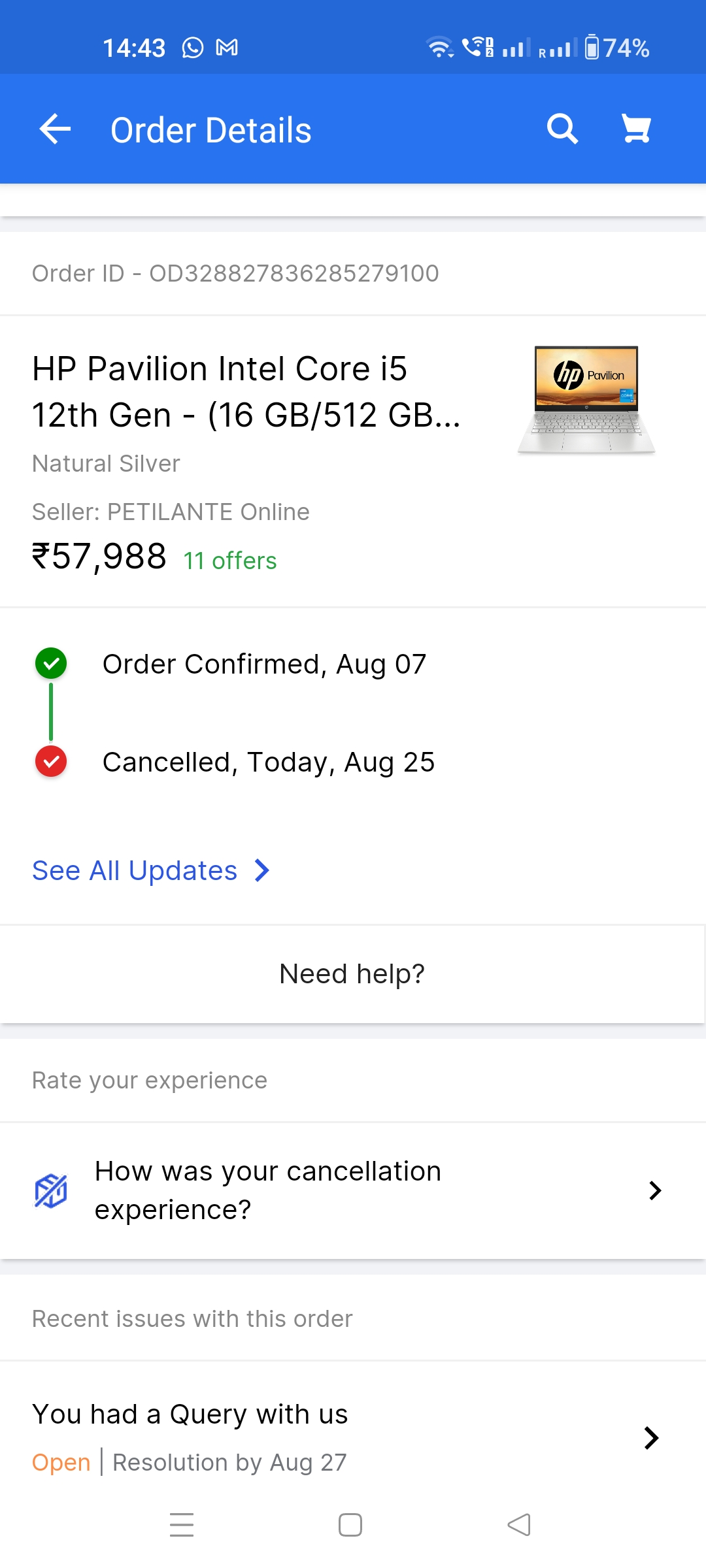Go back from Order Details
The height and width of the screenshot is (1568, 706).
55,129
